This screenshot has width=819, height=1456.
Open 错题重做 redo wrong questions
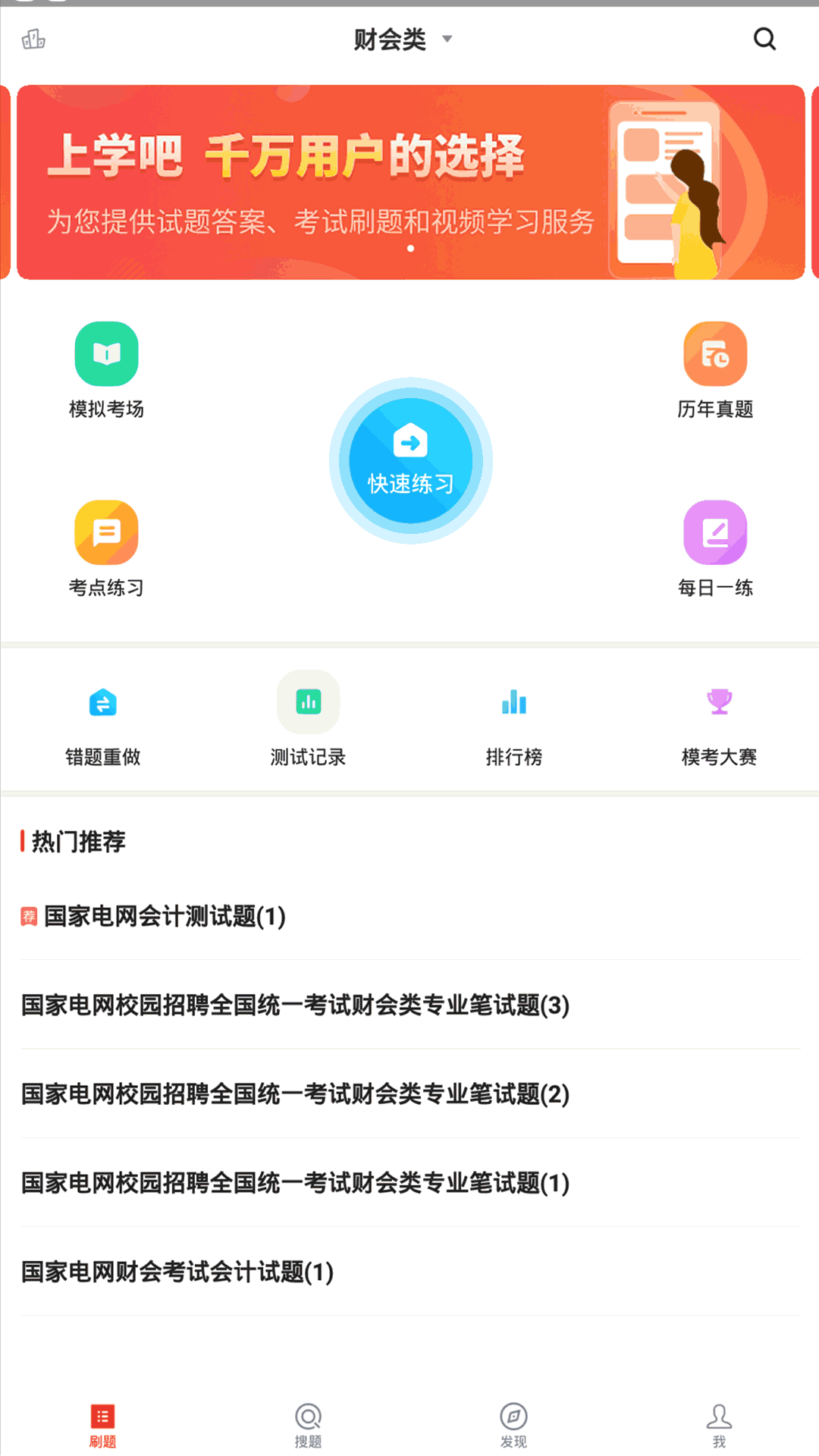[104, 720]
